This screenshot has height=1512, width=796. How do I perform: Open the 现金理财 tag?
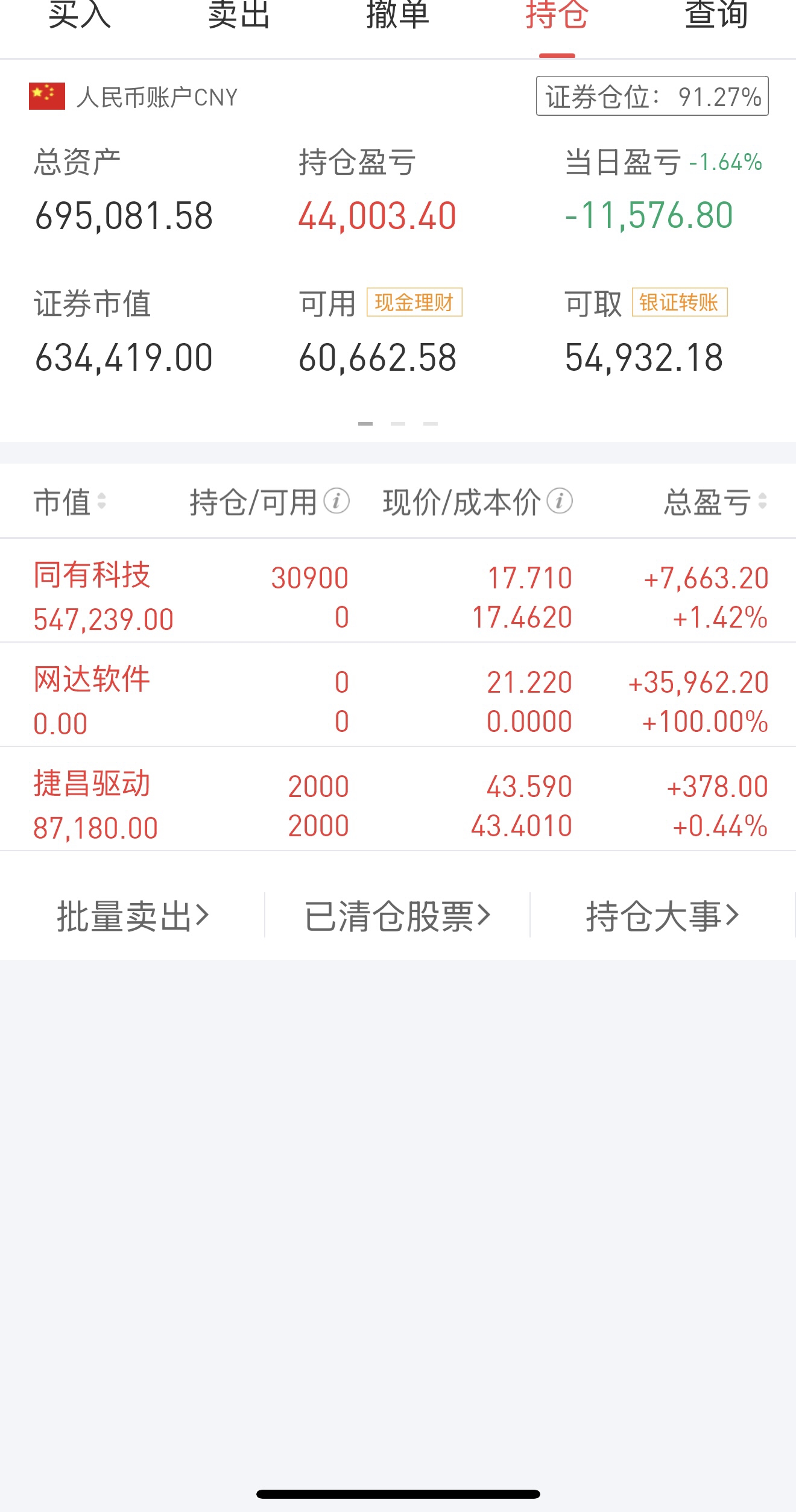pos(414,302)
